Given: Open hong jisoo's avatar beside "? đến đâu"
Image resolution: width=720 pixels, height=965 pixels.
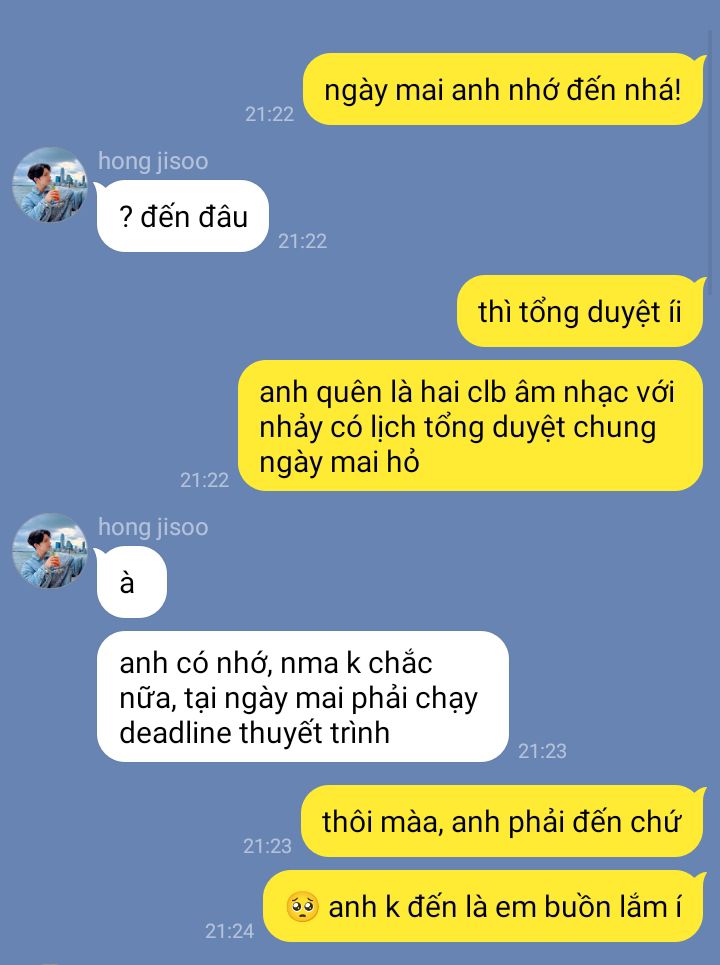Looking at the screenshot, I should pyautogui.click(x=50, y=185).
